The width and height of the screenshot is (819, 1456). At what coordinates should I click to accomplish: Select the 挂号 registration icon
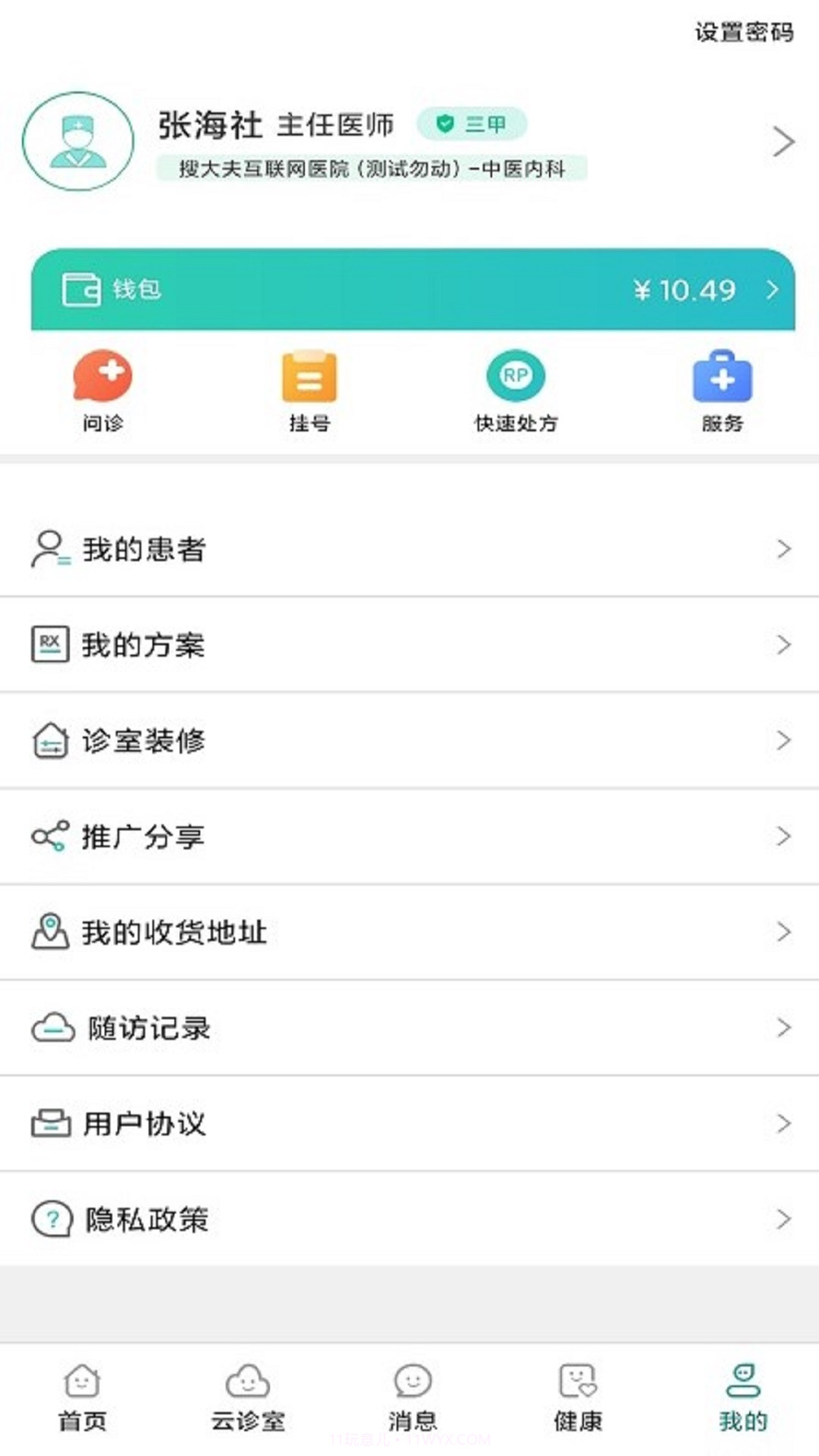[x=309, y=387]
